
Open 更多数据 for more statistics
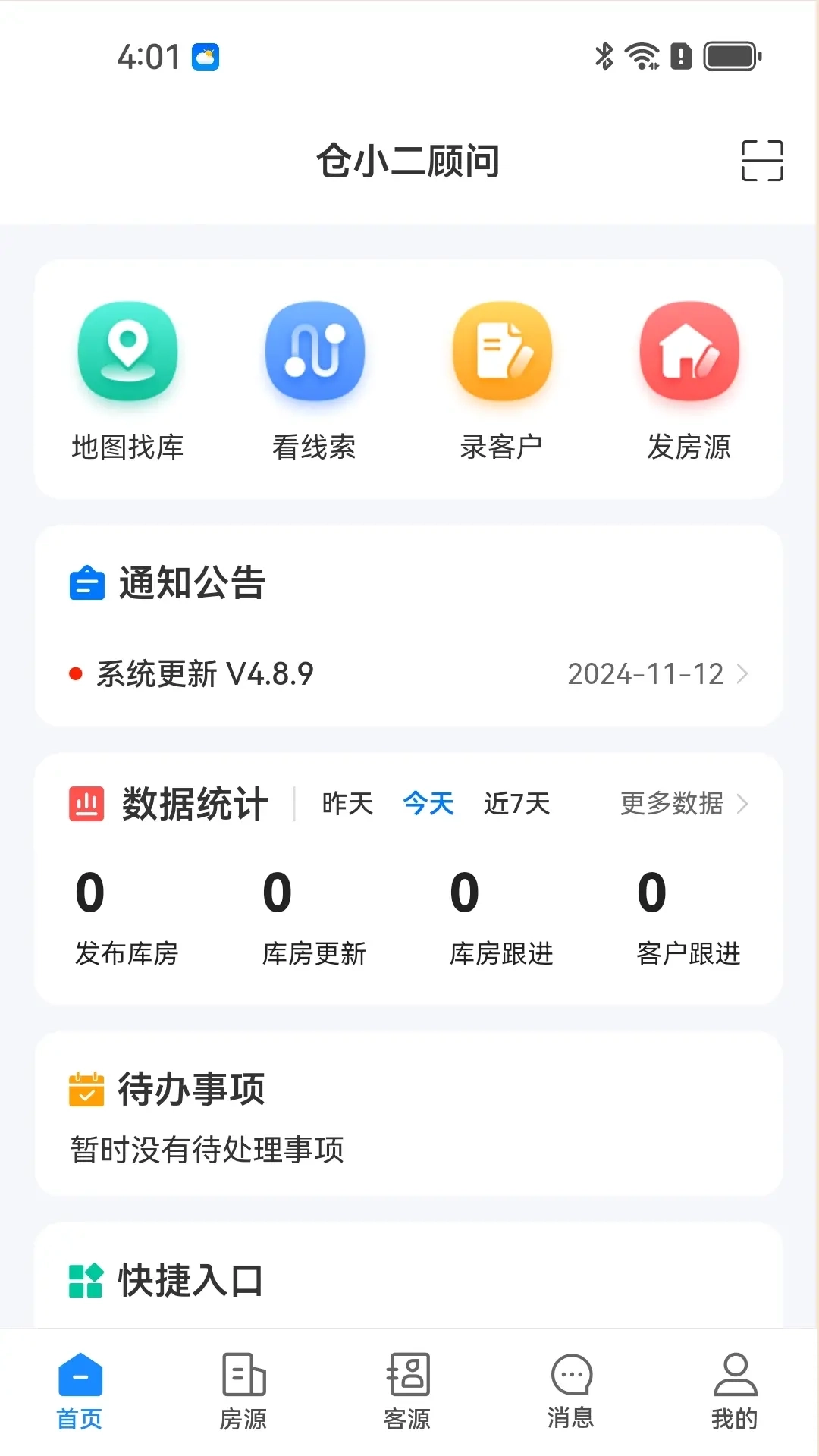672,804
